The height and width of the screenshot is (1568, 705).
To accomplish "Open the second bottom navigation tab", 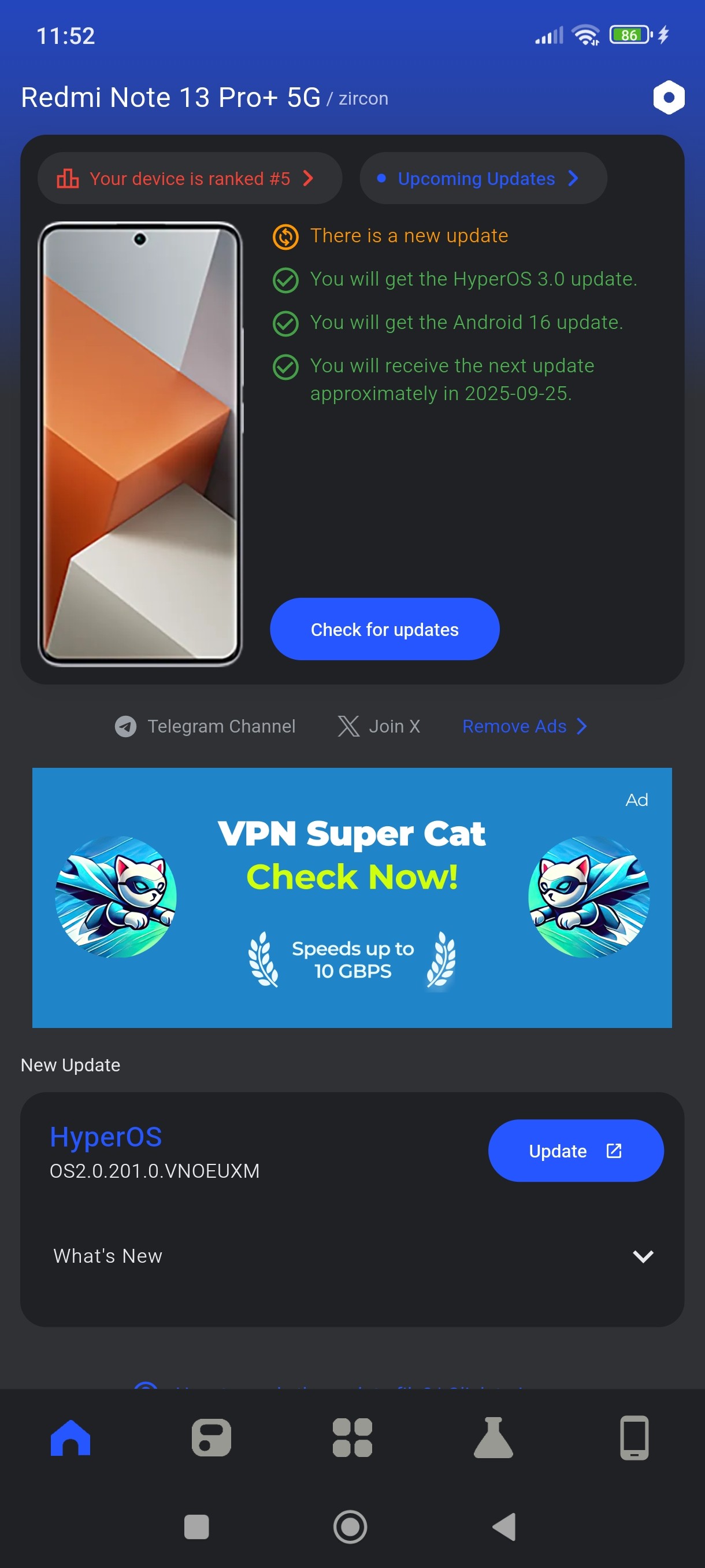I will click(x=211, y=1438).
